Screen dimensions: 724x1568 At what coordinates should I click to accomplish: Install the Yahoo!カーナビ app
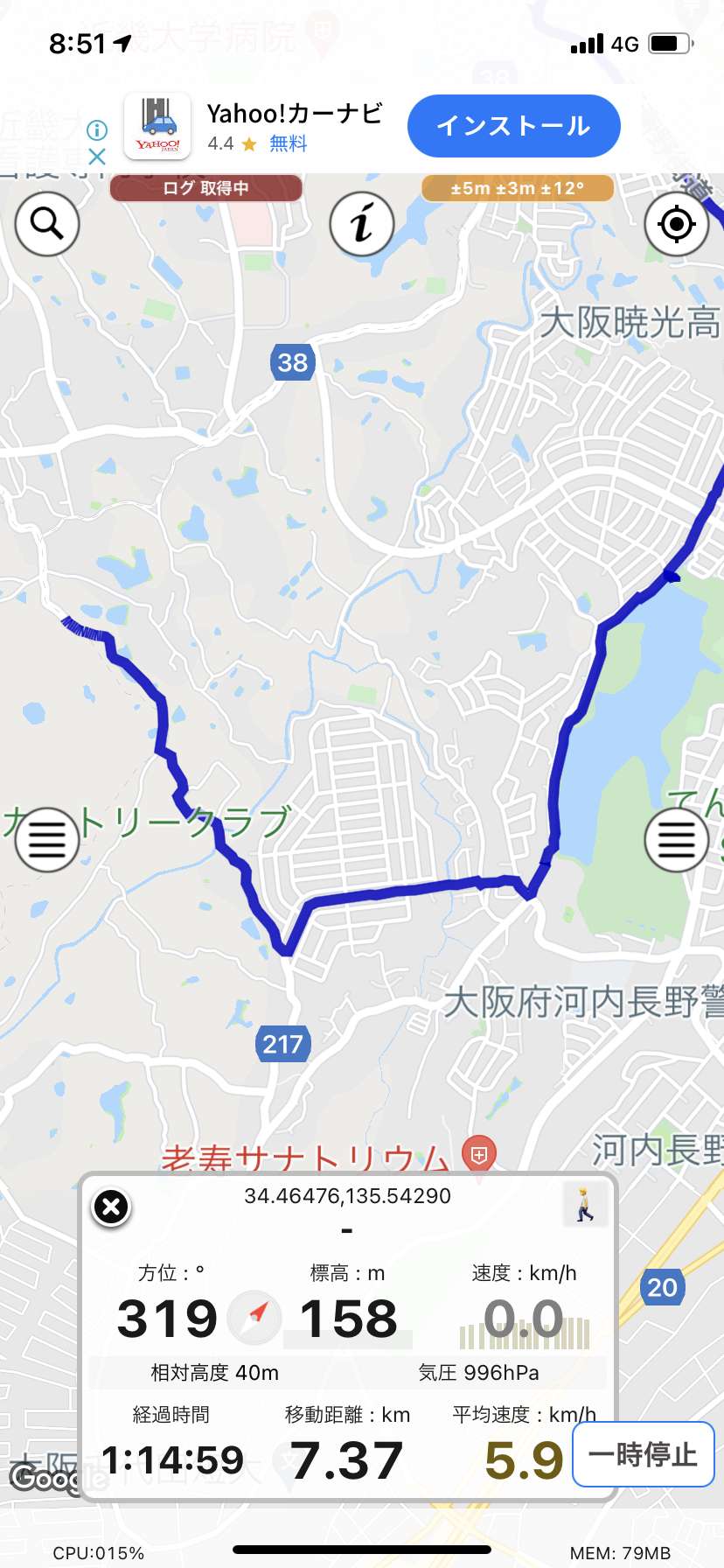pyautogui.click(x=514, y=126)
